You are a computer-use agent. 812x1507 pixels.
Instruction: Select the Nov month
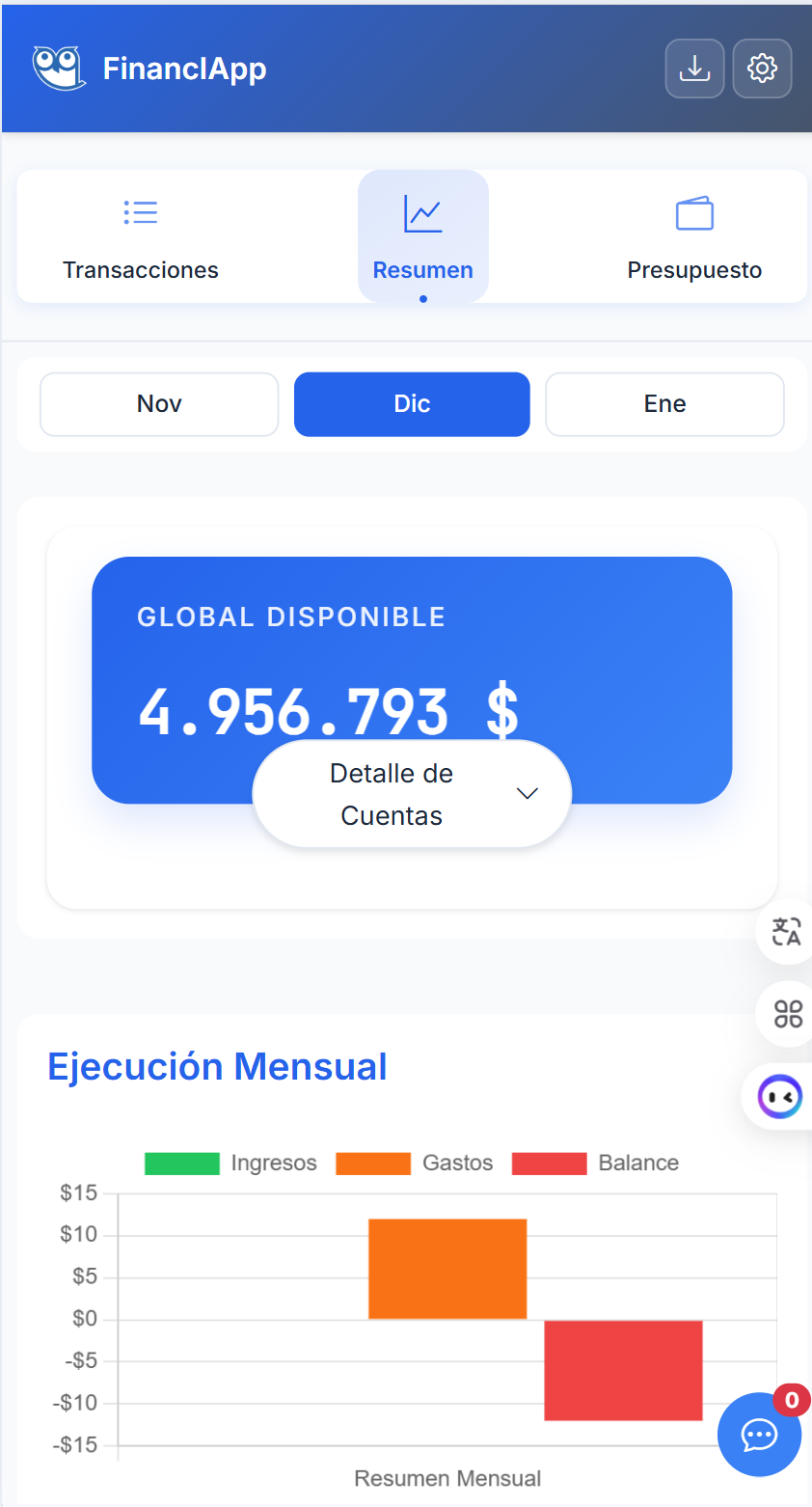(x=159, y=404)
